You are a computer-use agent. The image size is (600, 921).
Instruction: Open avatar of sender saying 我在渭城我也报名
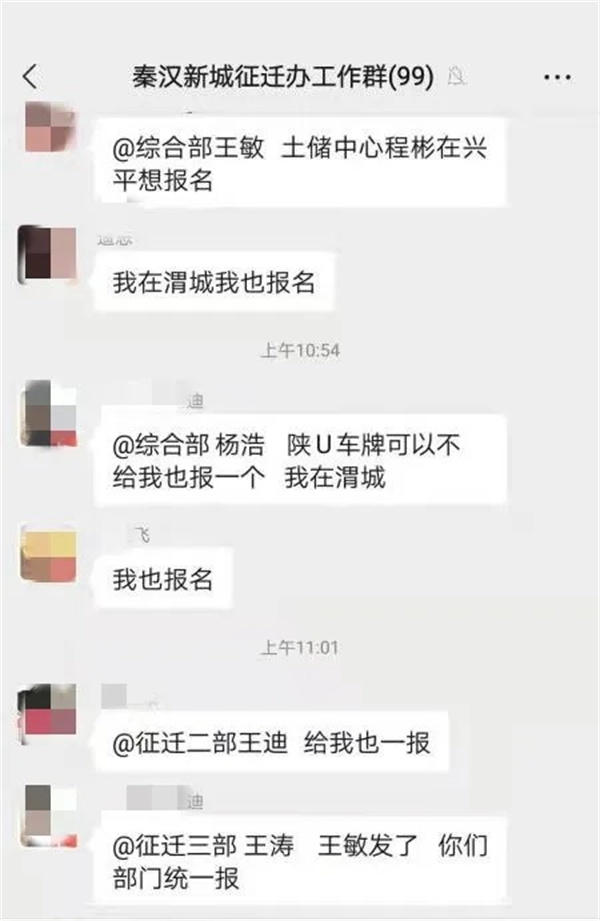click(x=48, y=255)
